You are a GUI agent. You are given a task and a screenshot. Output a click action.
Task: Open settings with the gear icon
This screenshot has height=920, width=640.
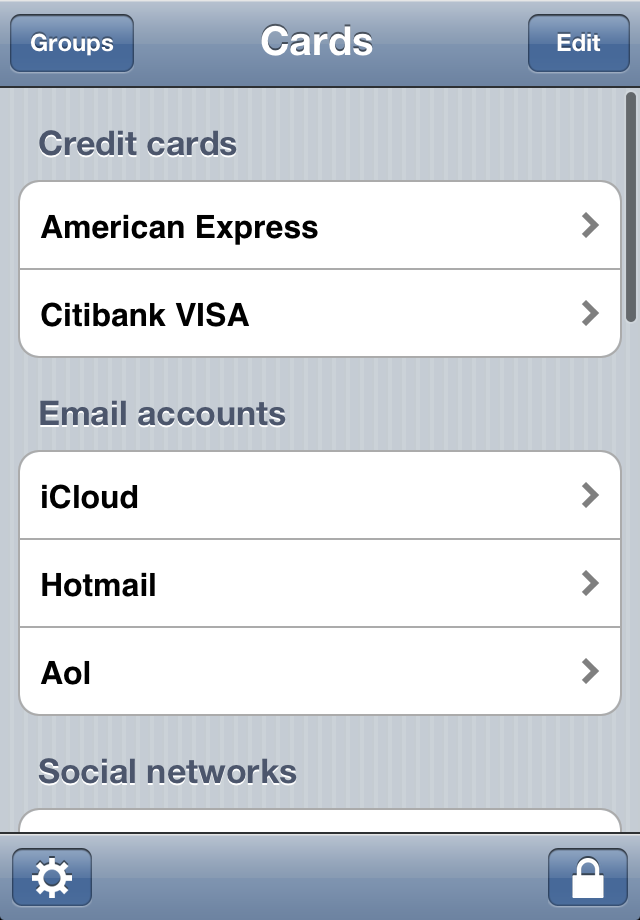[52, 877]
